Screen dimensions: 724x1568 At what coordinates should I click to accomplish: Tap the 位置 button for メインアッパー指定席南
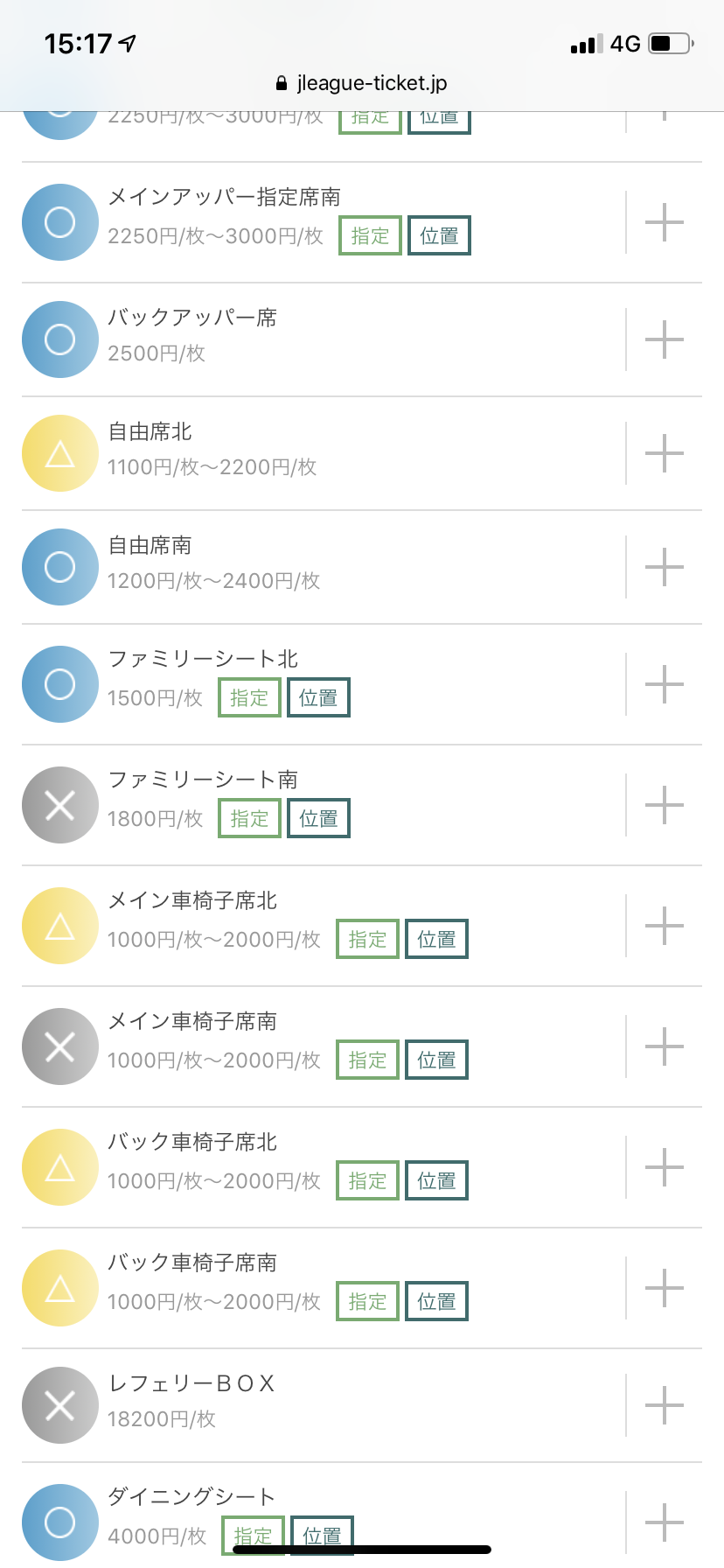(439, 236)
